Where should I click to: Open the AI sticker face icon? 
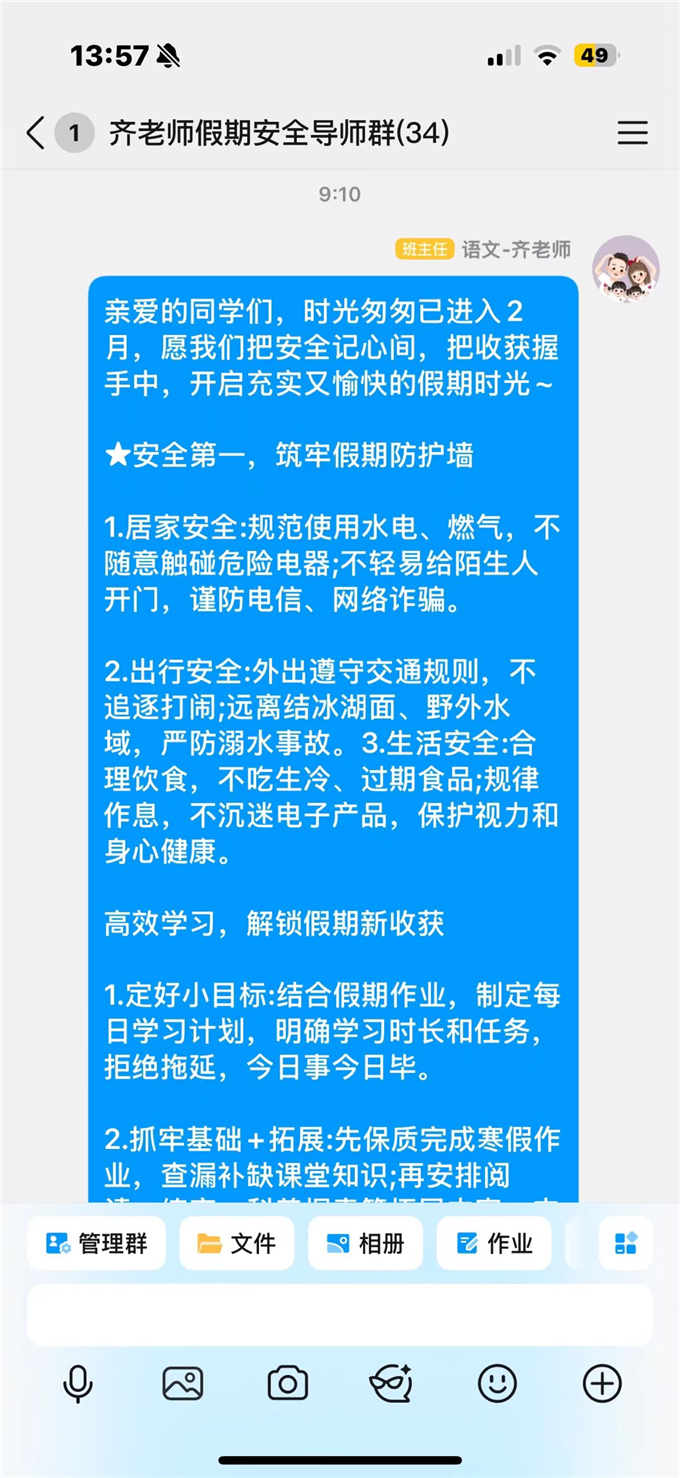(x=391, y=1384)
